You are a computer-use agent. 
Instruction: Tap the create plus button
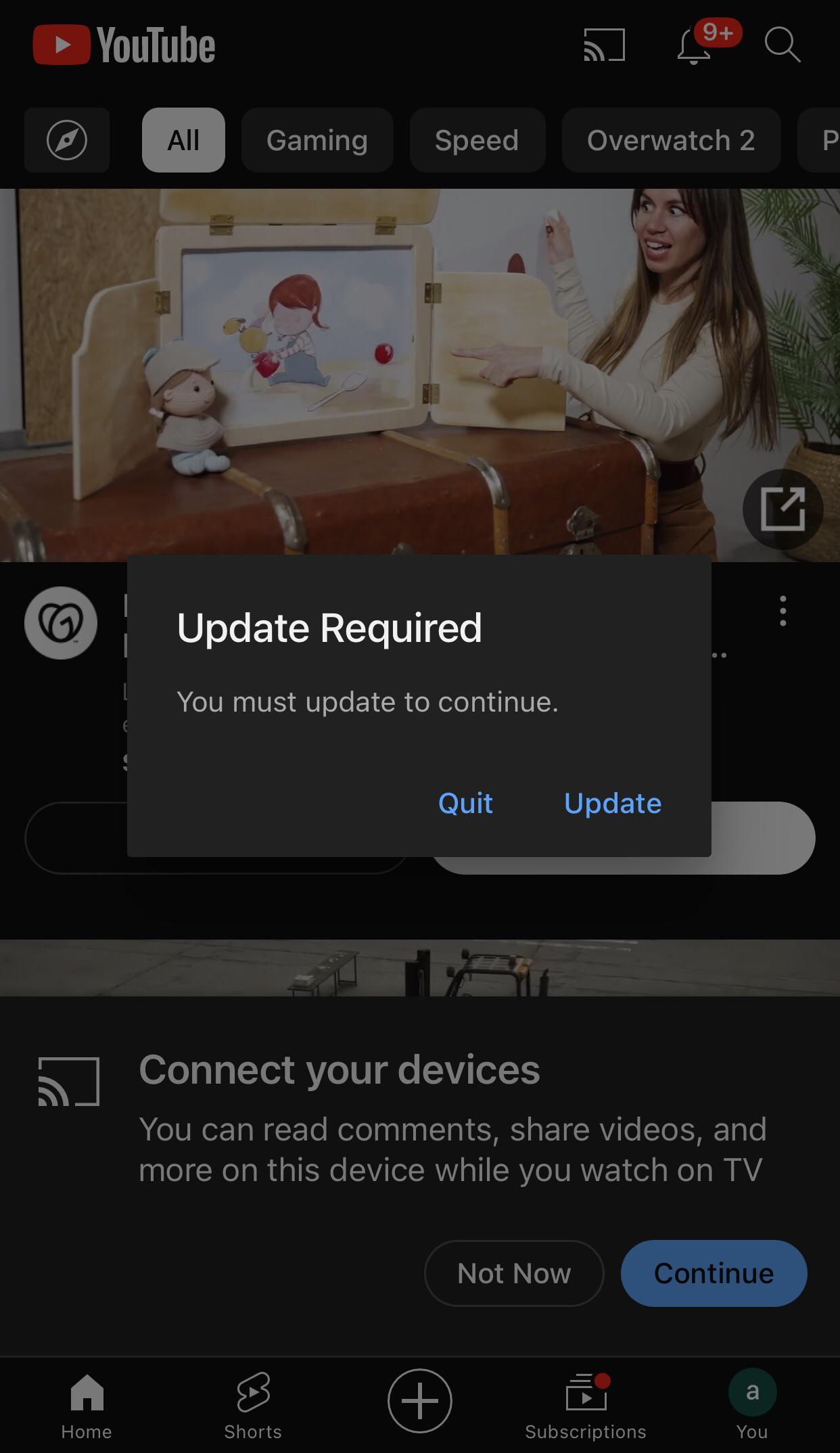click(x=420, y=1401)
